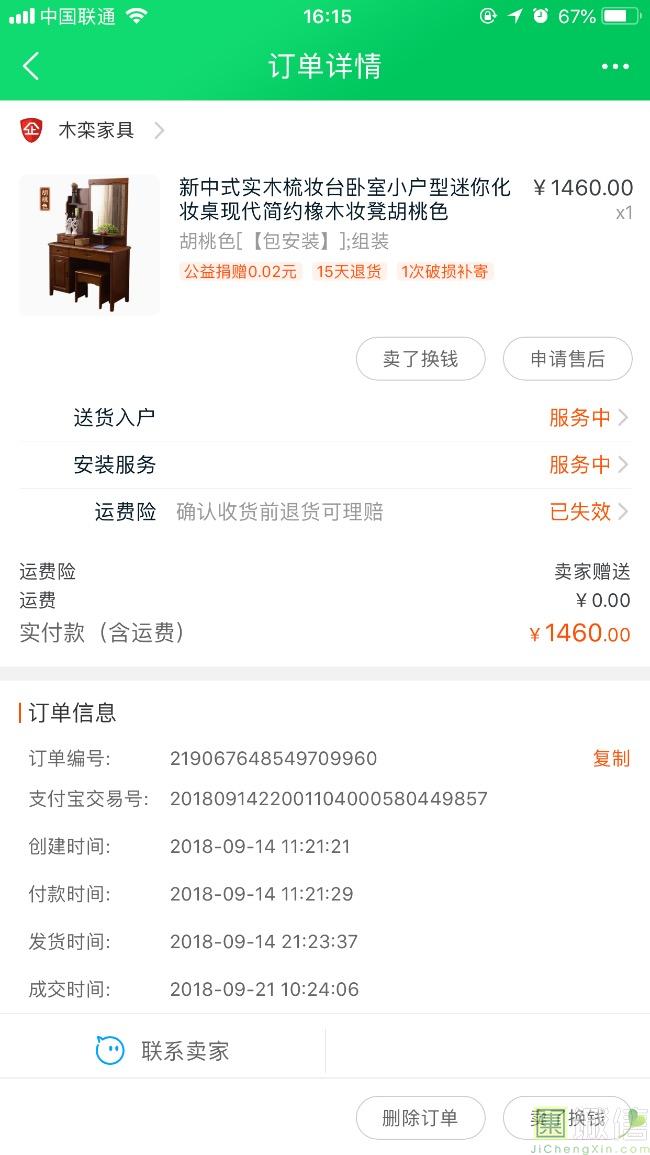Contact the seller via 联系卖家
Image resolution: width=650 pixels, height=1155 pixels.
click(163, 1051)
